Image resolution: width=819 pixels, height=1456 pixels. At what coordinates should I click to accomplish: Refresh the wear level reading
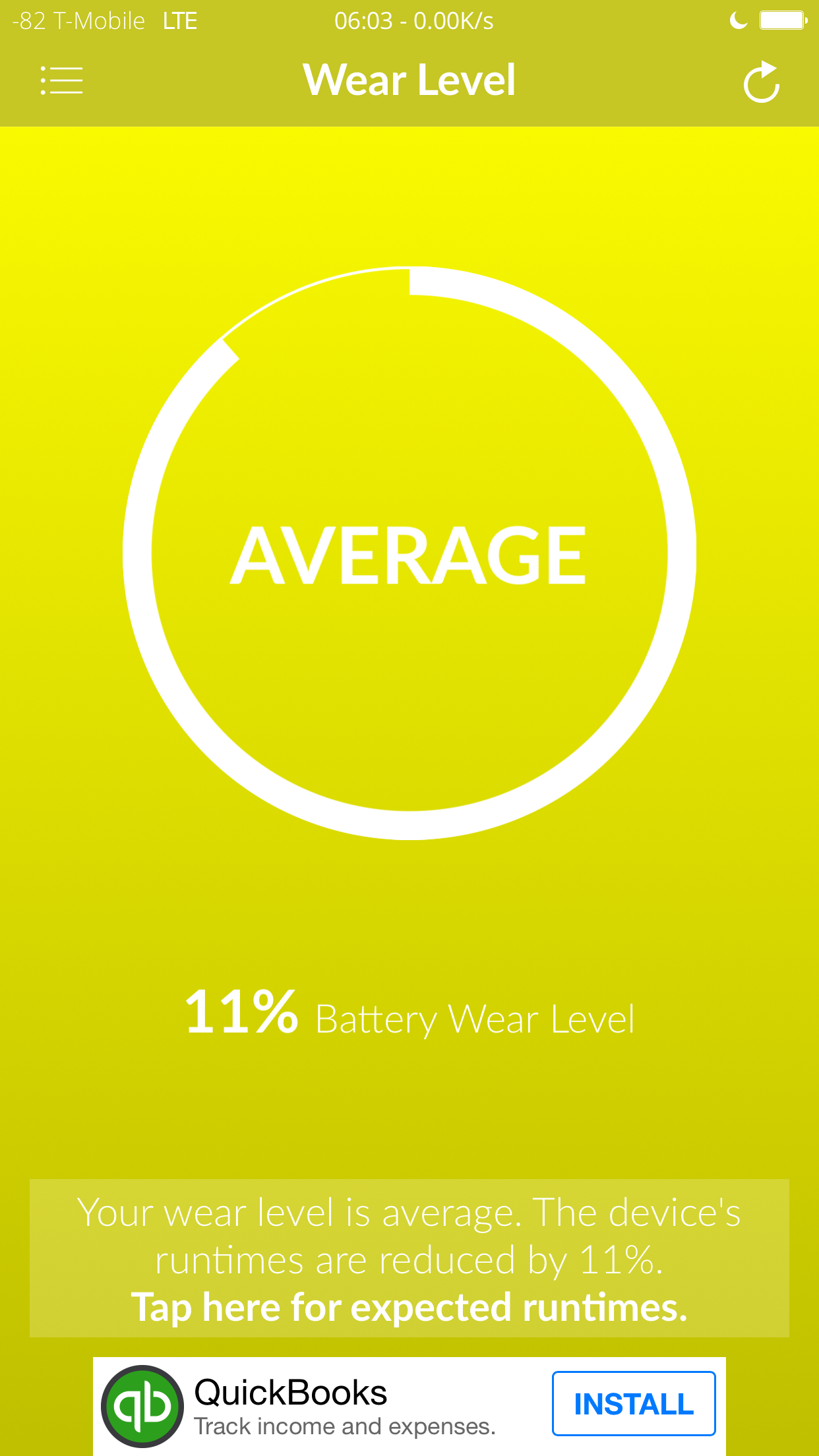click(x=762, y=82)
